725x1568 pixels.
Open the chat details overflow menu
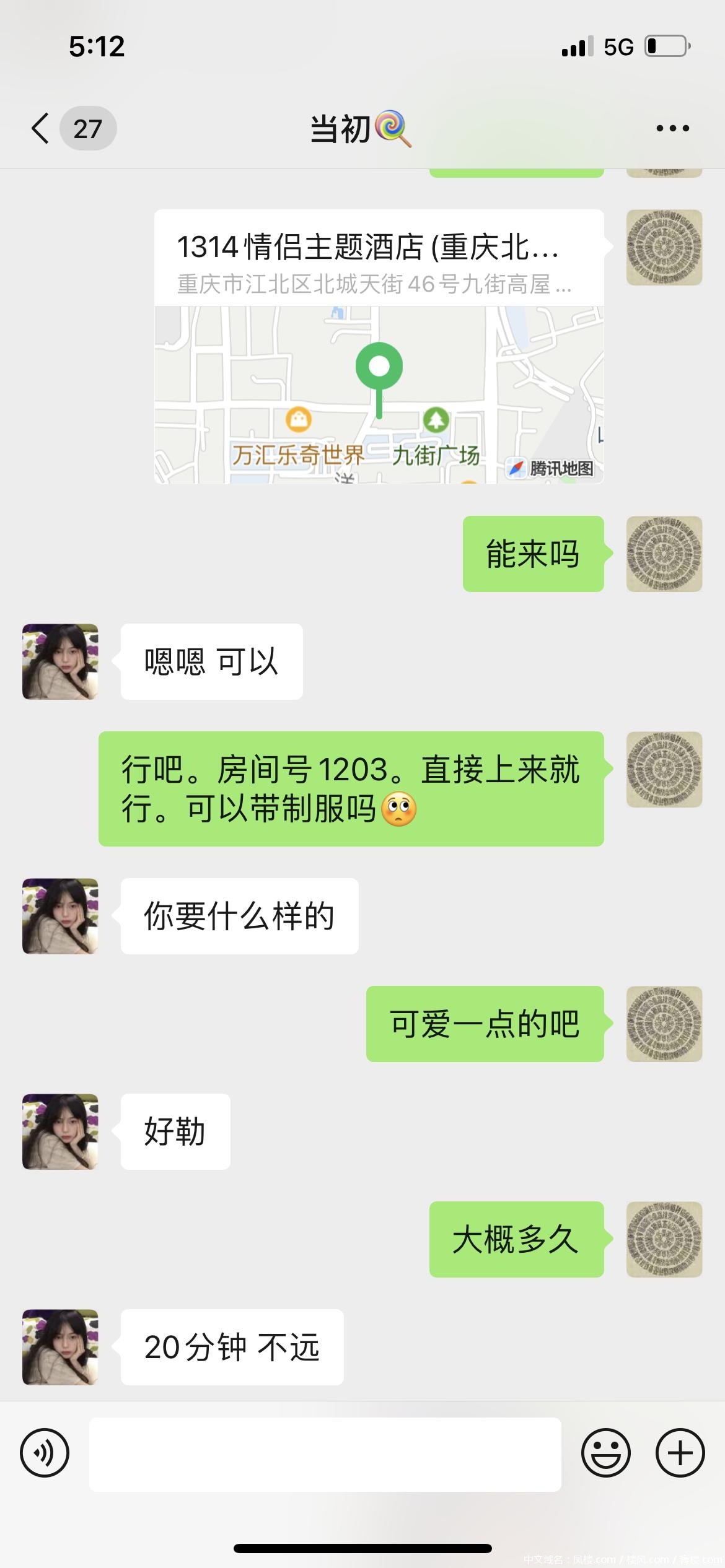tap(672, 128)
